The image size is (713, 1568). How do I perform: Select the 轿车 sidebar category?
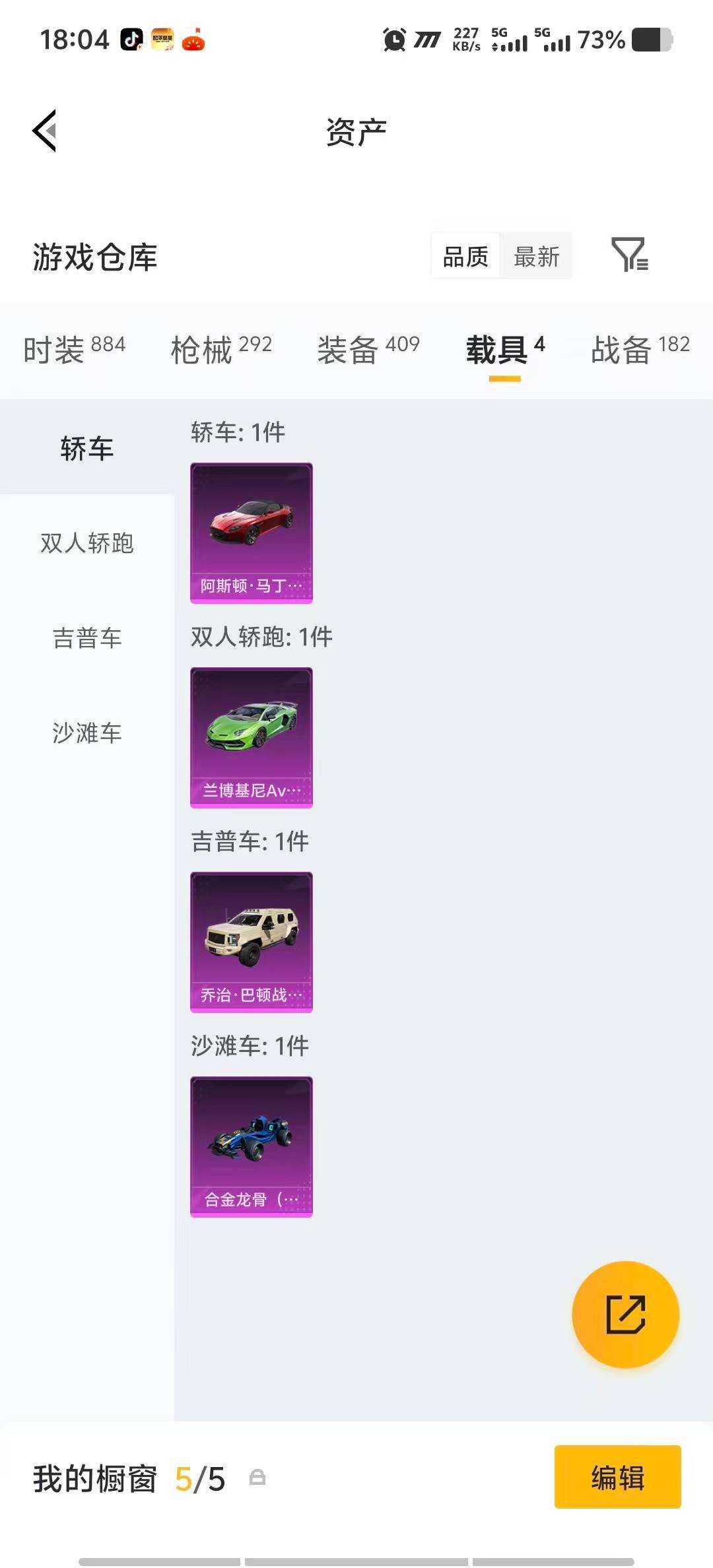point(86,449)
